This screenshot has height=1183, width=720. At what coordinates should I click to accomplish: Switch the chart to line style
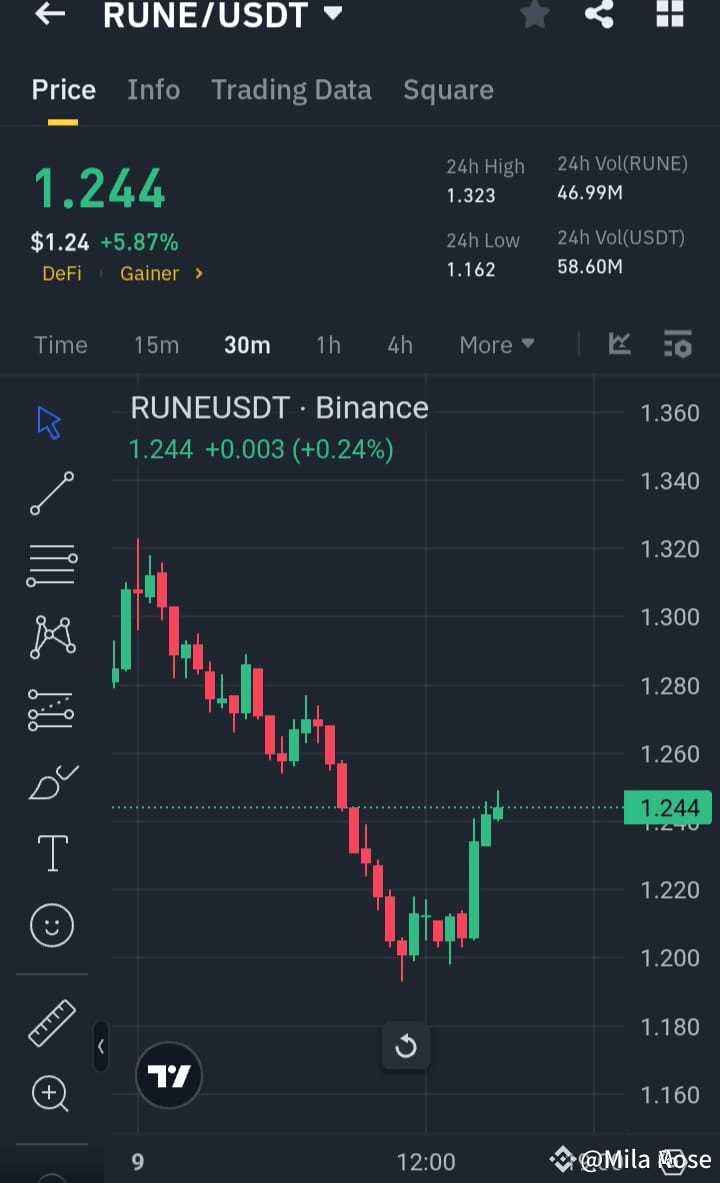tap(619, 344)
